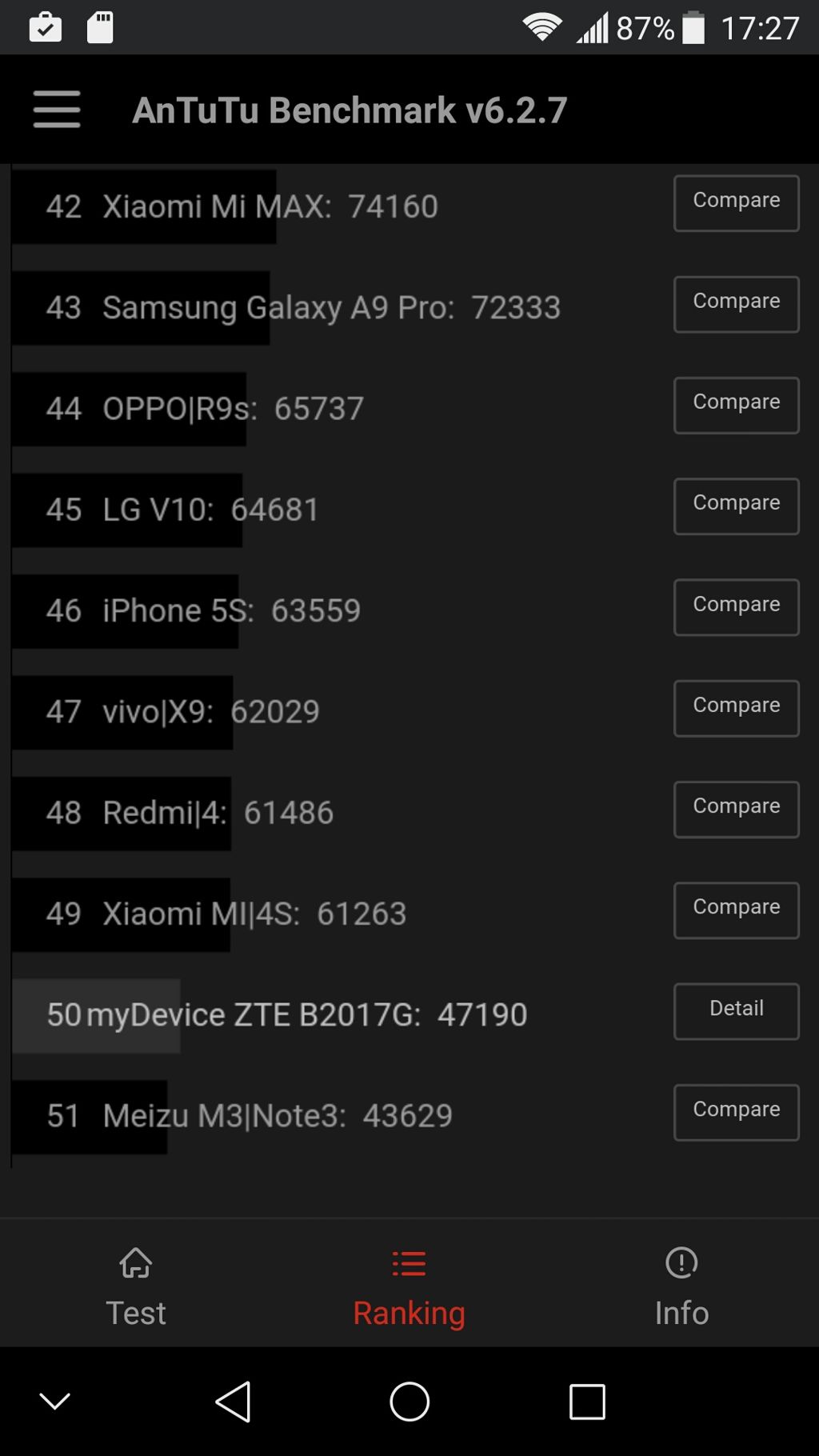The image size is (819, 1456).
Task: View Detail for myDevice ZTE B2017G
Action: pyautogui.click(x=736, y=1011)
